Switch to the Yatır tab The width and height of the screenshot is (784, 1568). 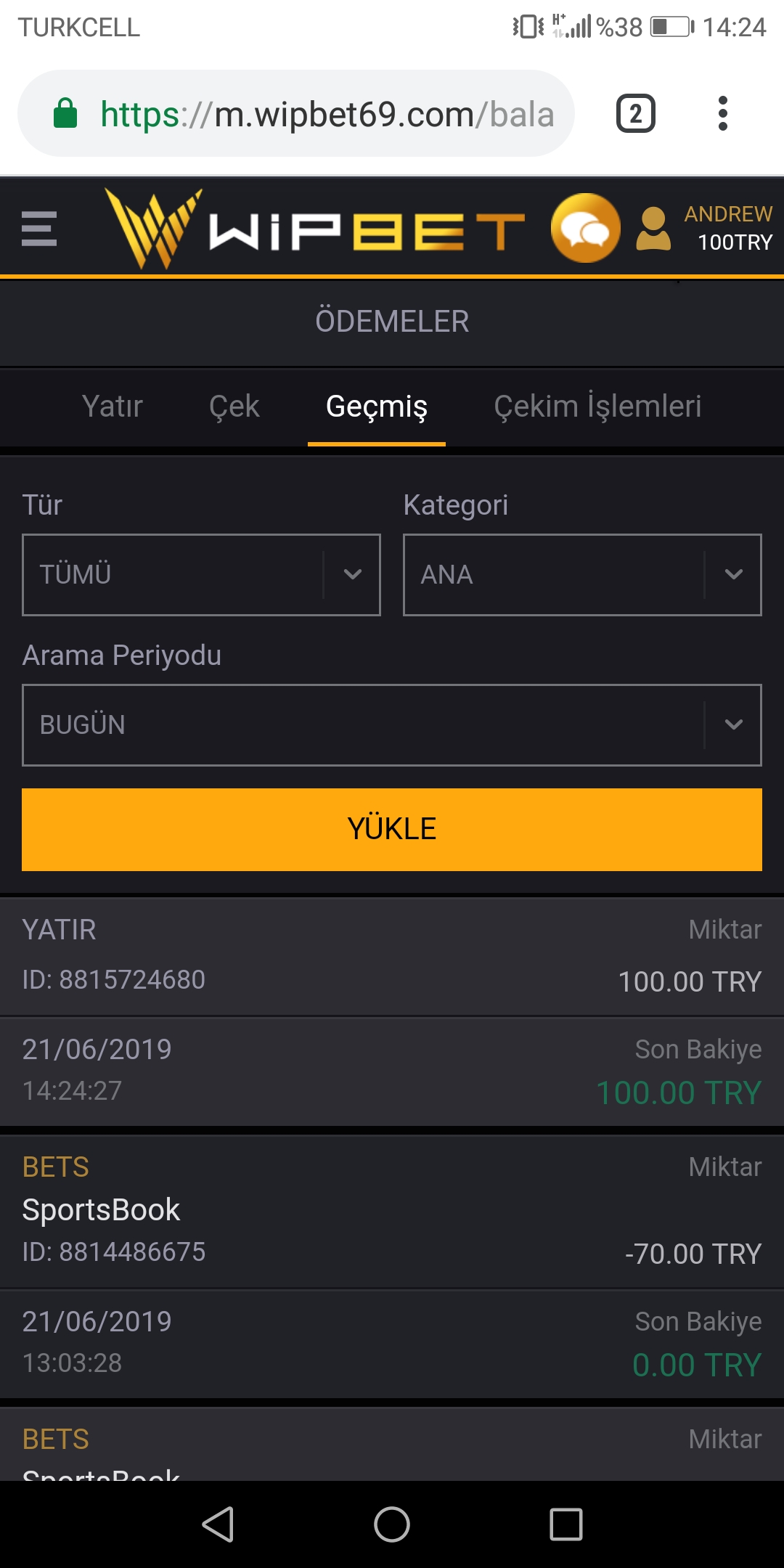click(113, 407)
